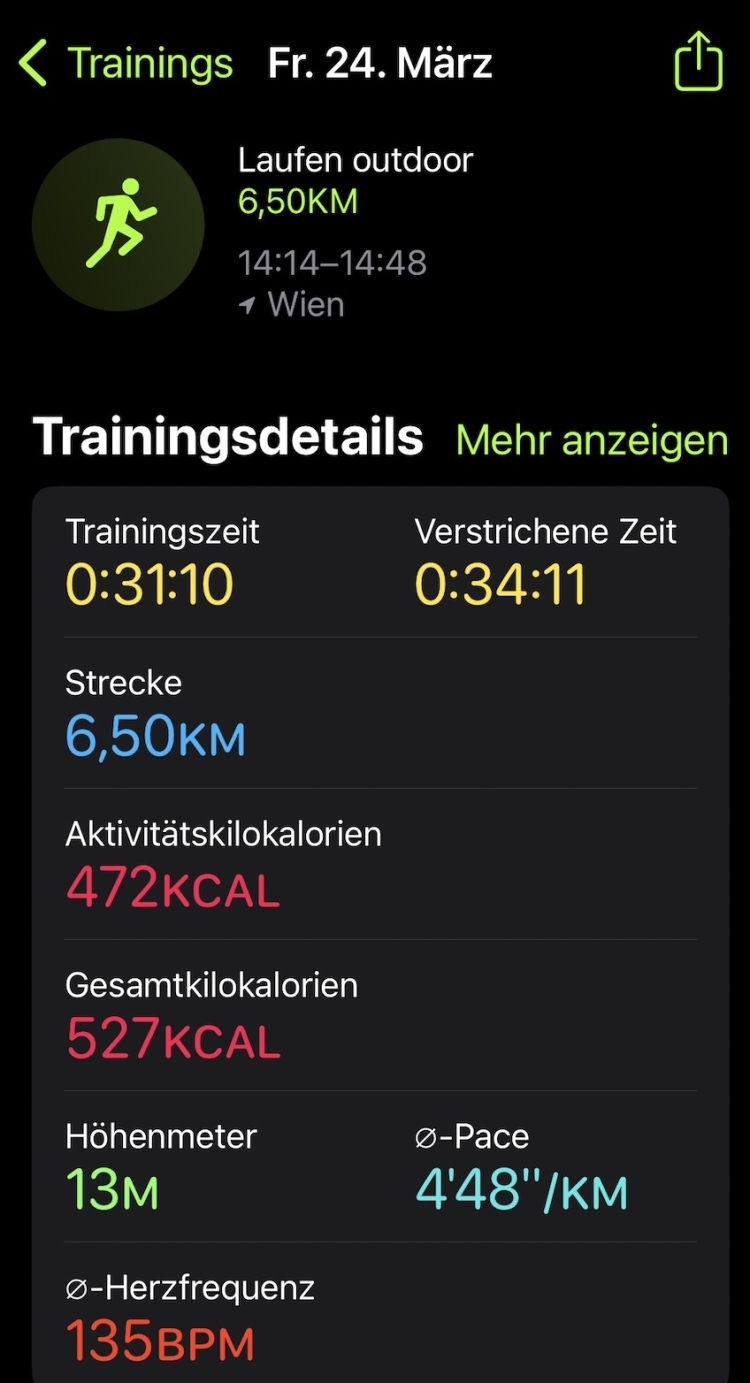The height and width of the screenshot is (1383, 750).
Task: Share this workout summary
Action: tap(698, 61)
